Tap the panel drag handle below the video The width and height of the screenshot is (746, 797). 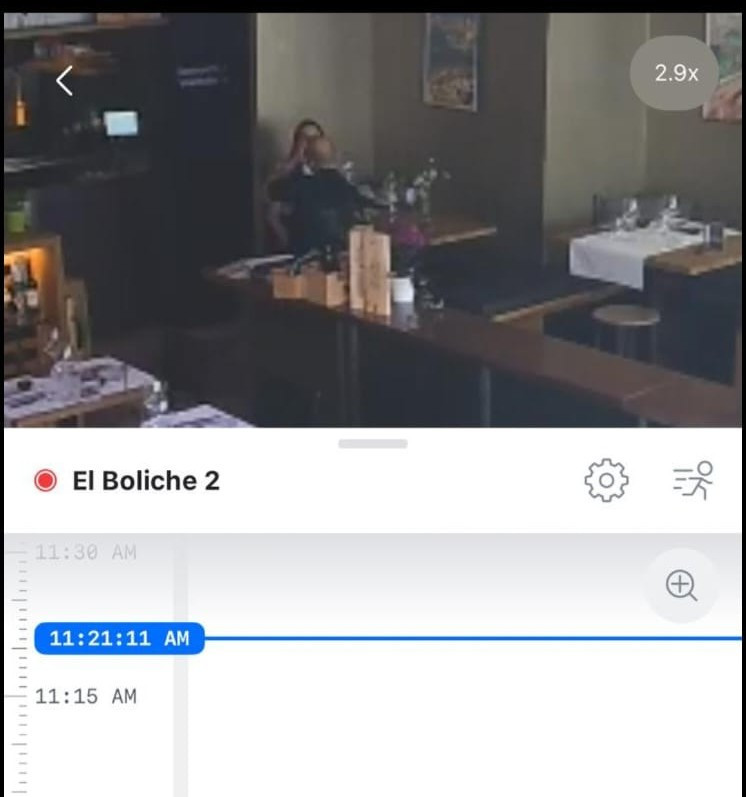point(372,443)
